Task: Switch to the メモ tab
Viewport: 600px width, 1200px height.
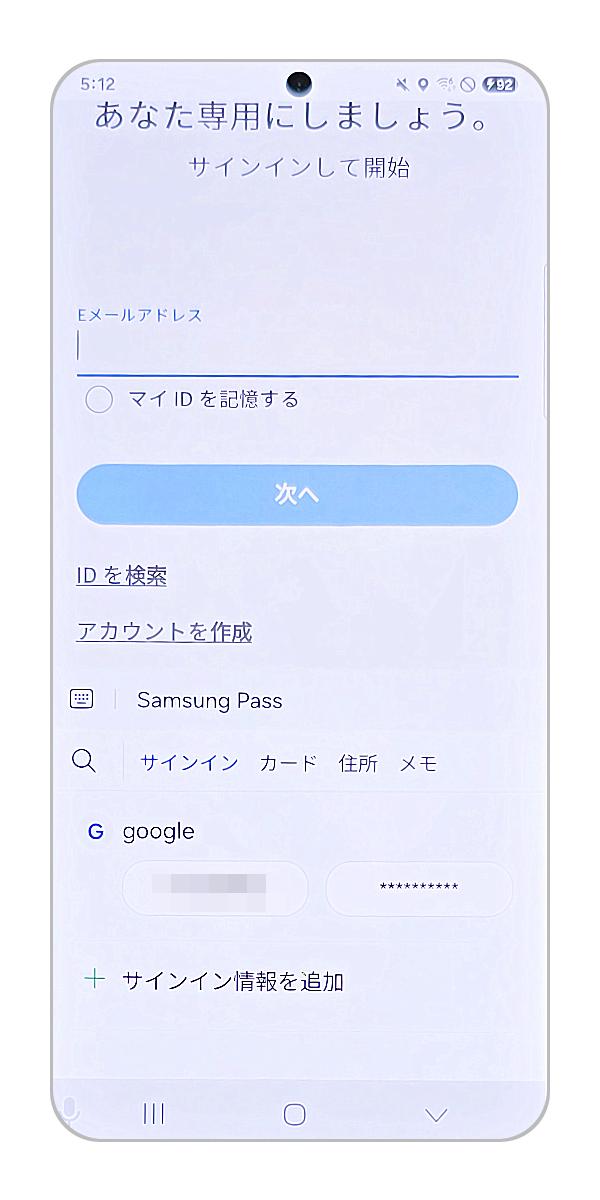Action: click(x=418, y=763)
